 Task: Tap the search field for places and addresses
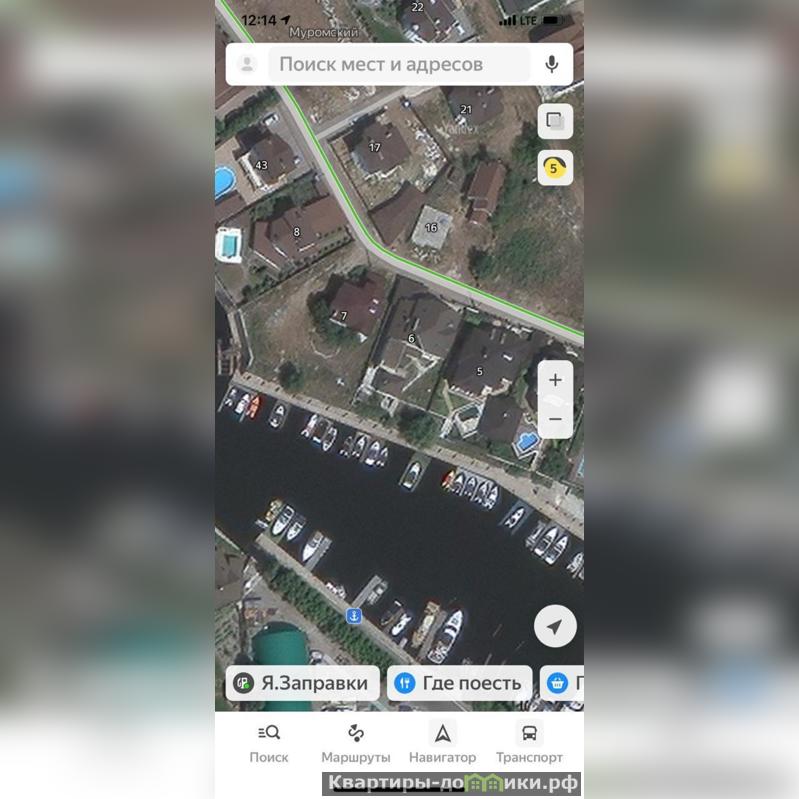(x=398, y=65)
